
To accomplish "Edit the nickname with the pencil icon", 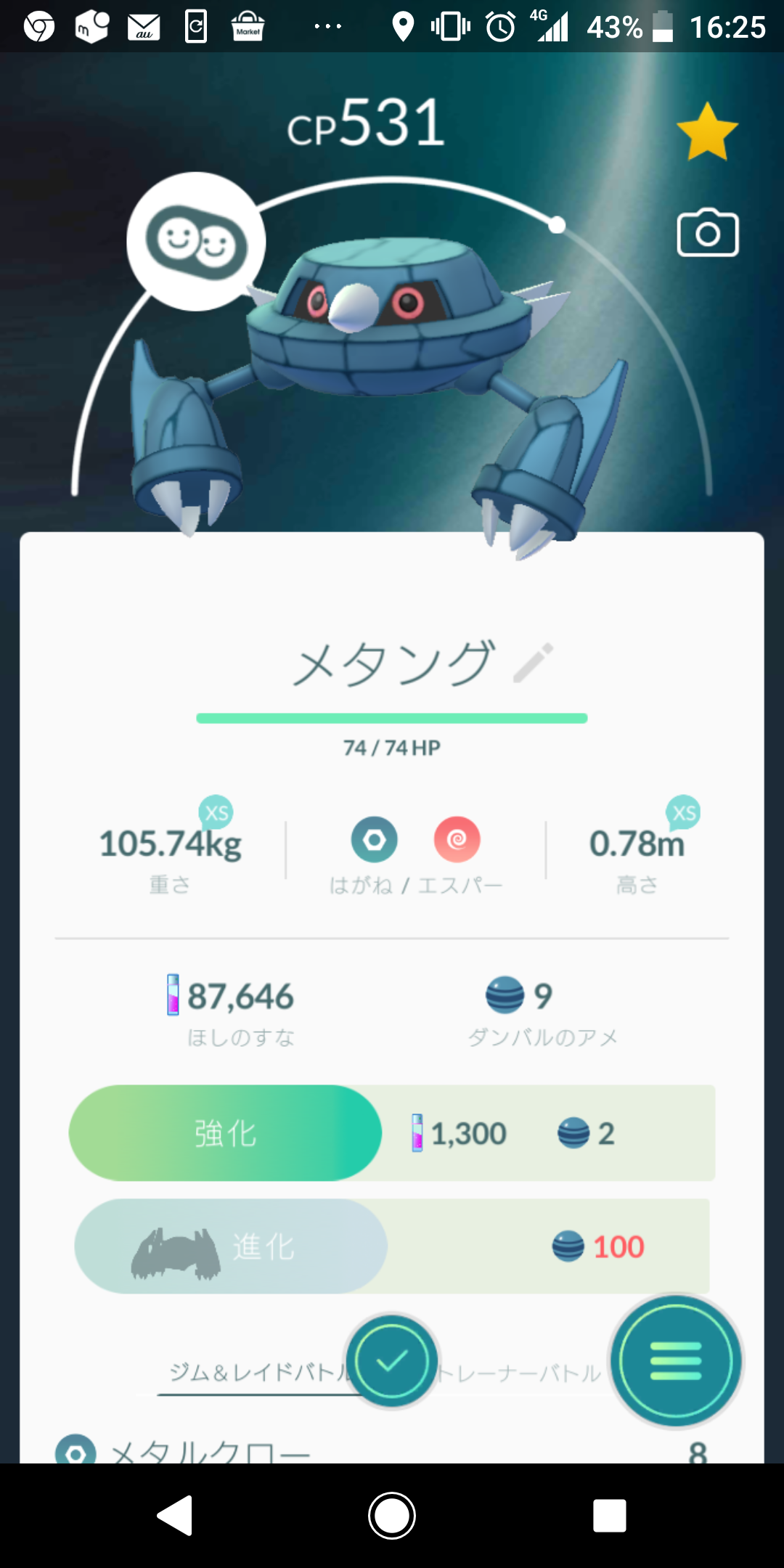I will click(534, 662).
